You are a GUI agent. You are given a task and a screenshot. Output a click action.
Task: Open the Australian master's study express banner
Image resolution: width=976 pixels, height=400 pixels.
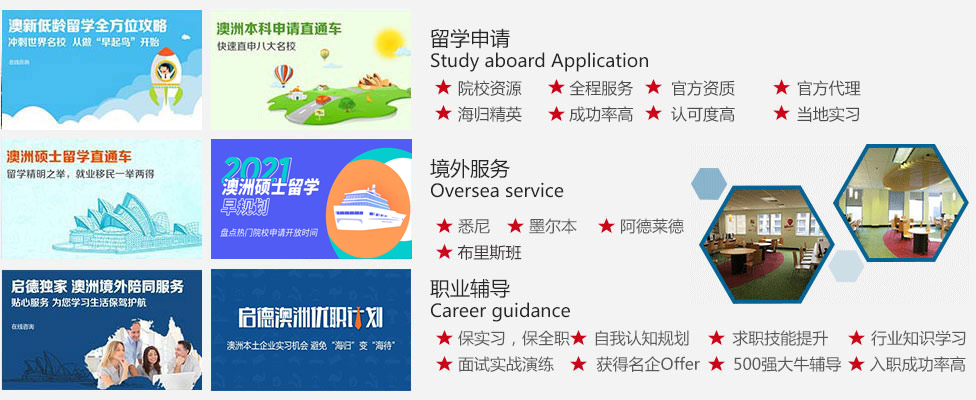[x=101, y=199]
